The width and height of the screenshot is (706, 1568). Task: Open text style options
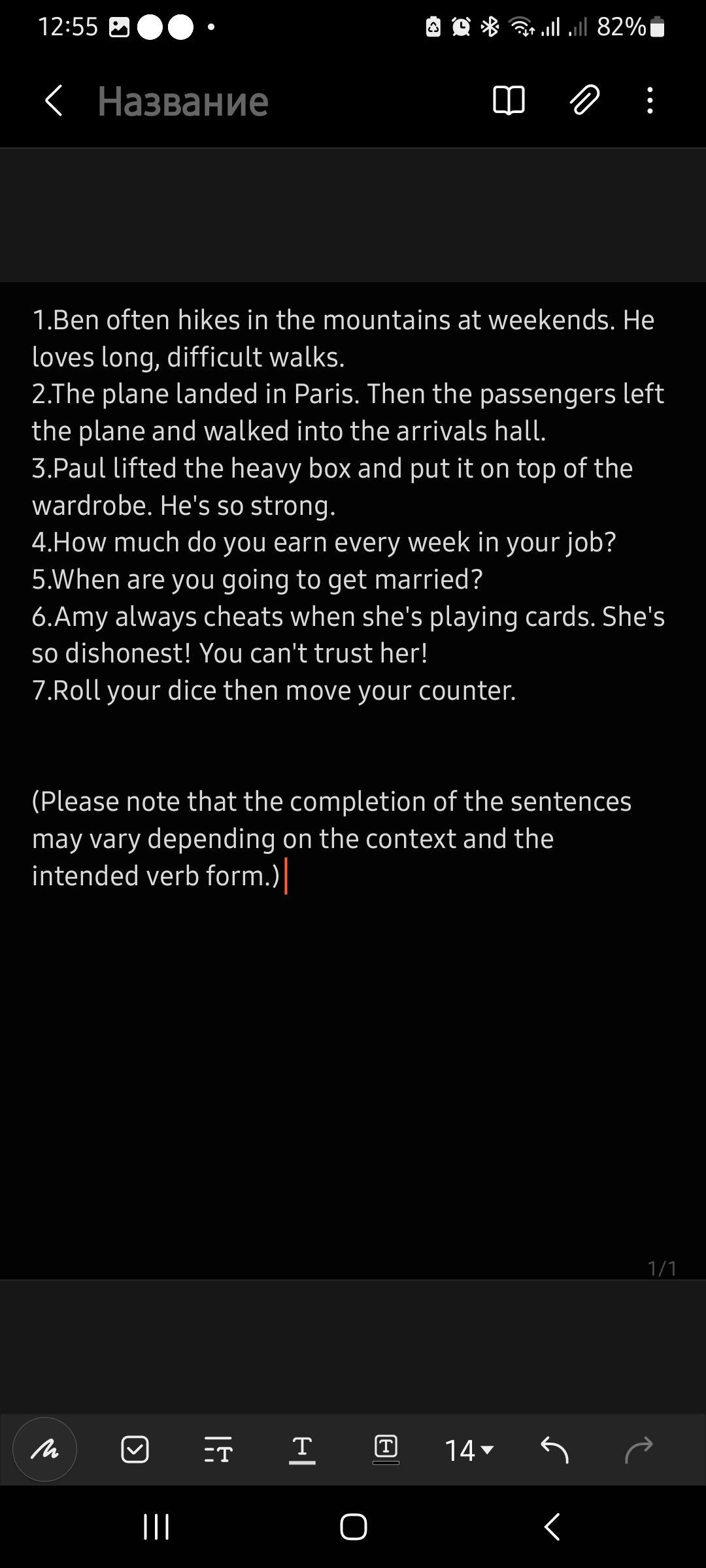(x=218, y=1449)
